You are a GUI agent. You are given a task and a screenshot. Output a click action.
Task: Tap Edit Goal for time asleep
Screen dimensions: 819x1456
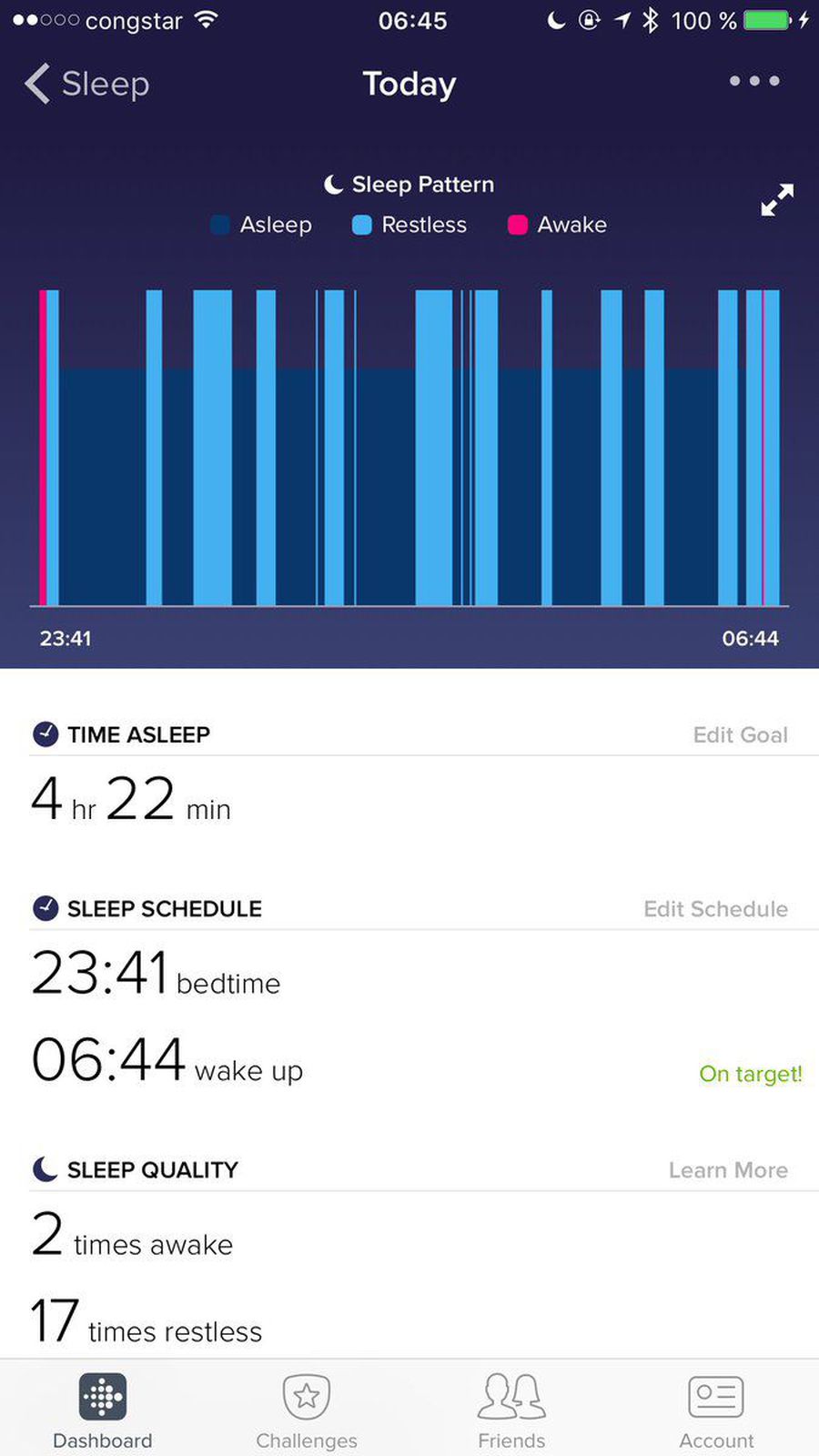tap(740, 734)
